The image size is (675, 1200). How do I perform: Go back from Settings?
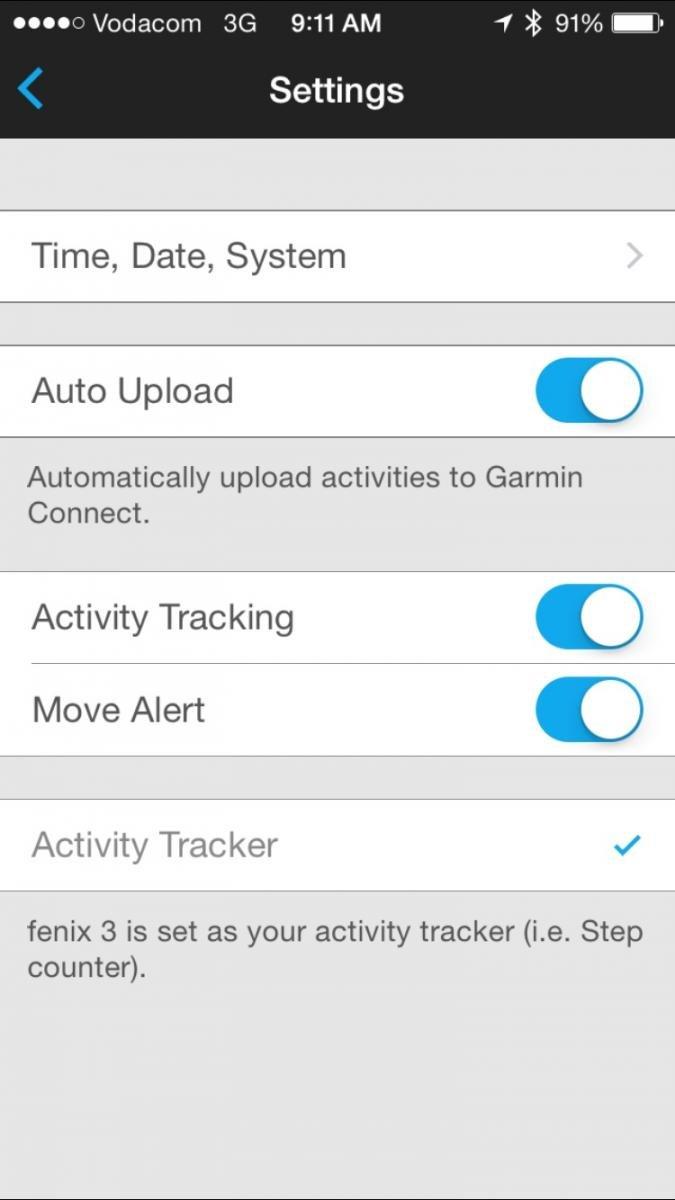32,90
